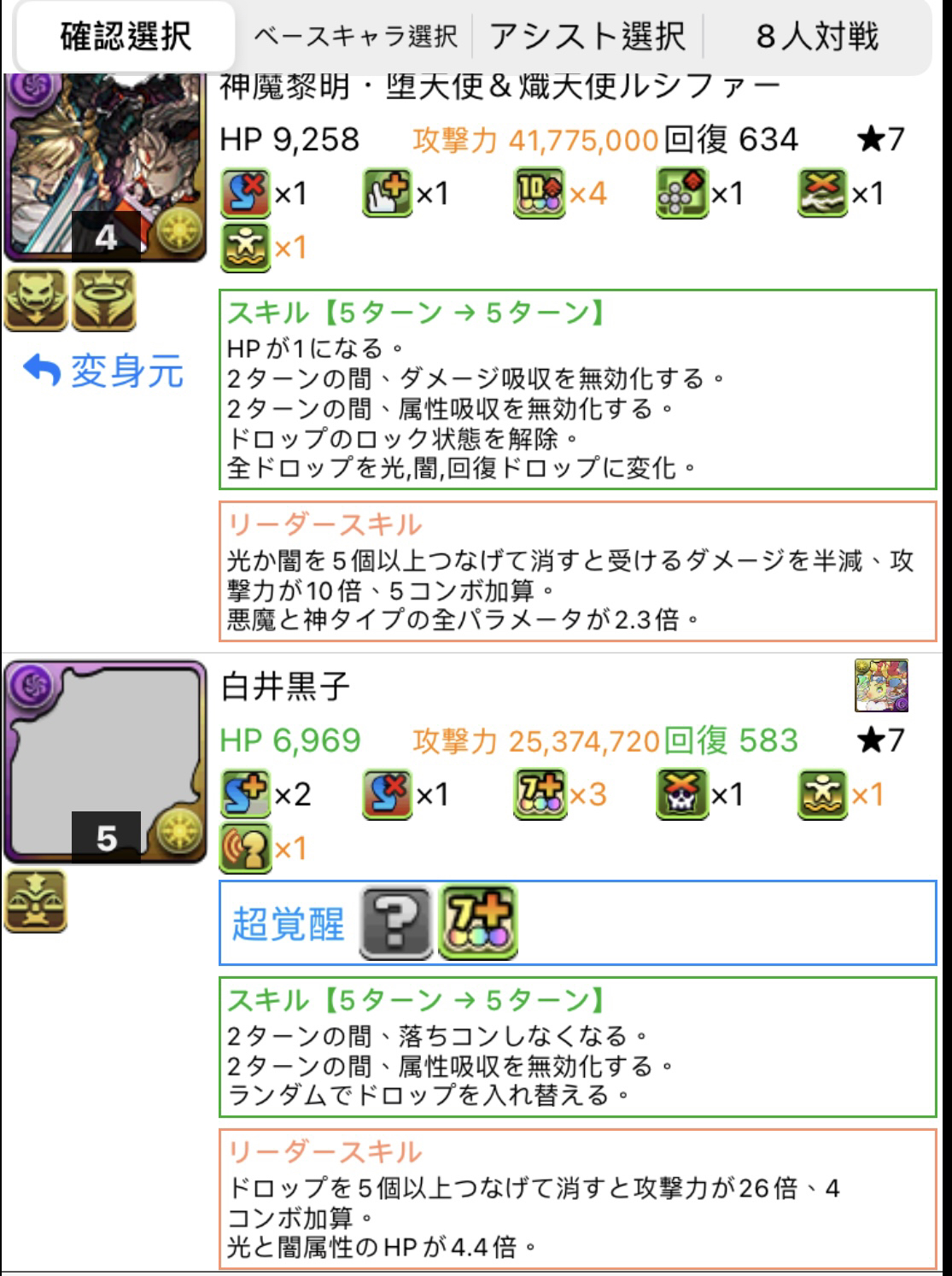The height and width of the screenshot is (1276, 952).
Task: Open the アシスト選択 tab
Action: 587,37
